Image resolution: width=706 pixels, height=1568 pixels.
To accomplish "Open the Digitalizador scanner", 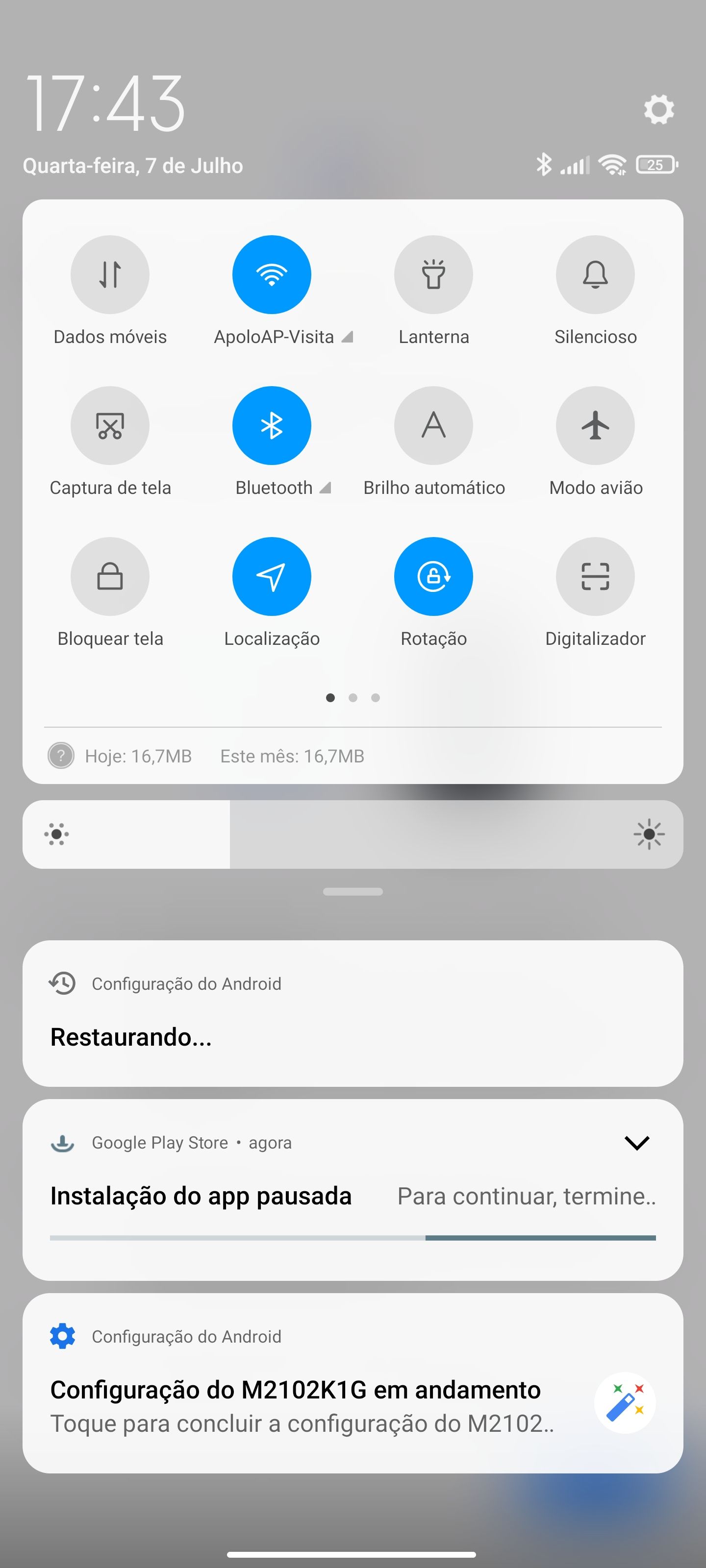I will 595,576.
